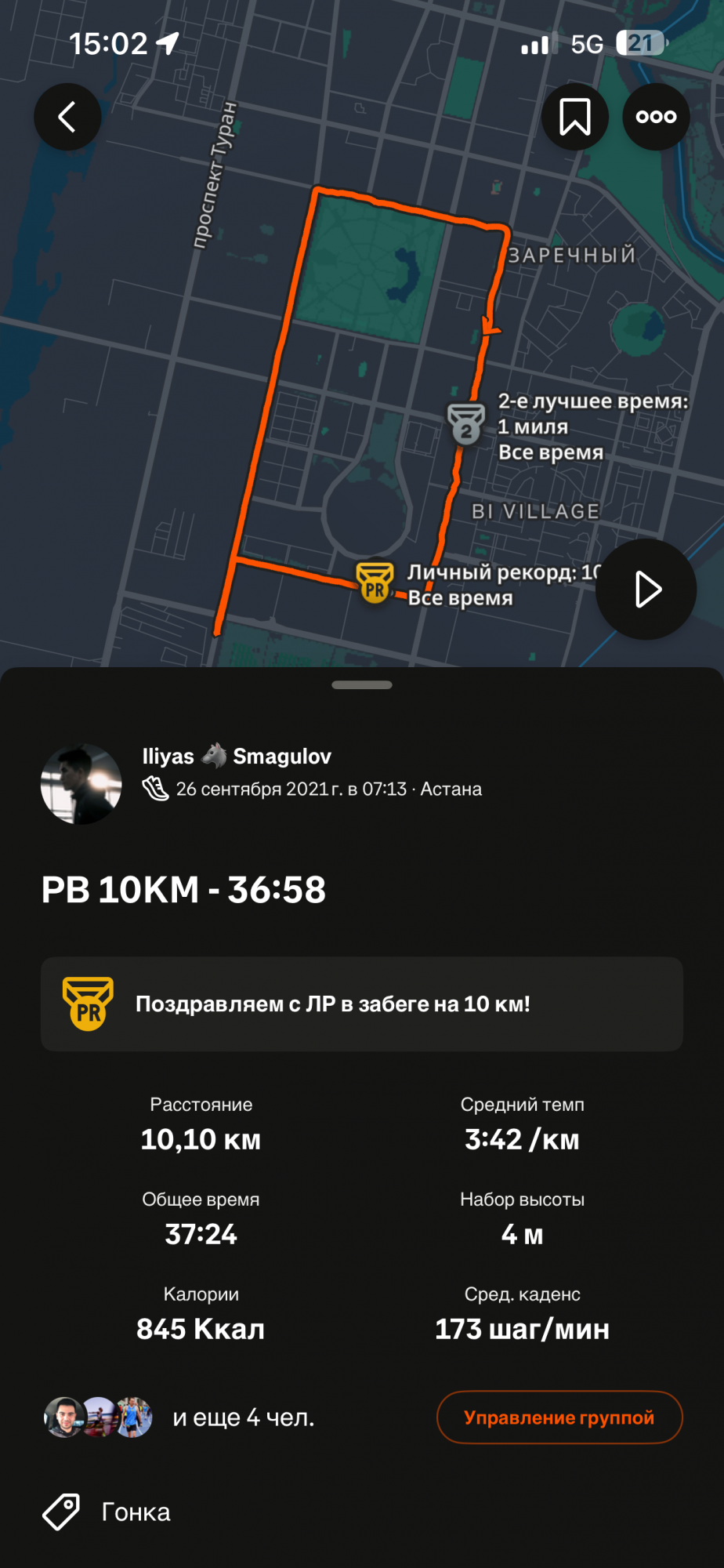Select the PR medal marker on map
724x1568 pixels.
click(375, 582)
